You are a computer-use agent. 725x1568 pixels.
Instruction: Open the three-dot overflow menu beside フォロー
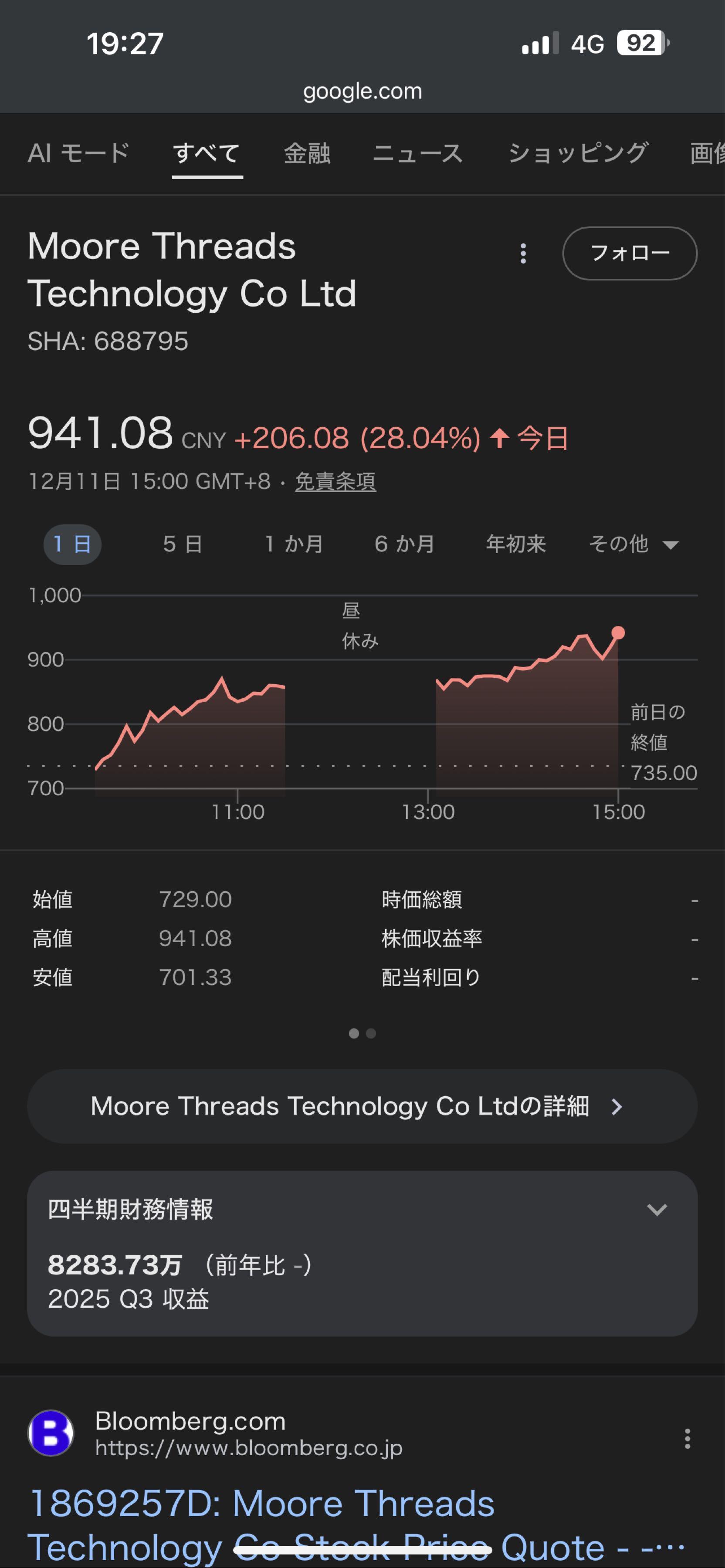[523, 254]
